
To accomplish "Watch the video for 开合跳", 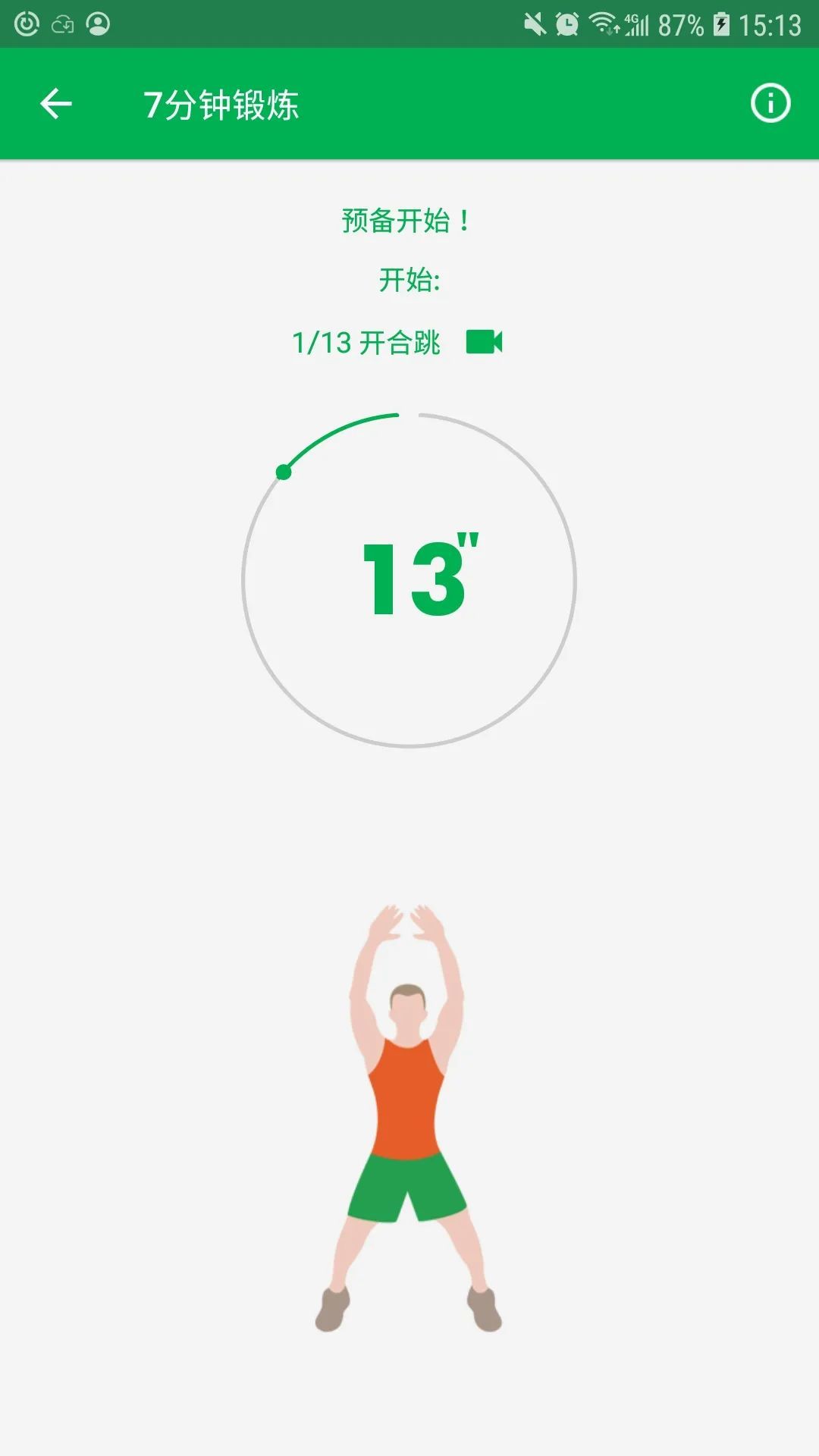I will [484, 342].
